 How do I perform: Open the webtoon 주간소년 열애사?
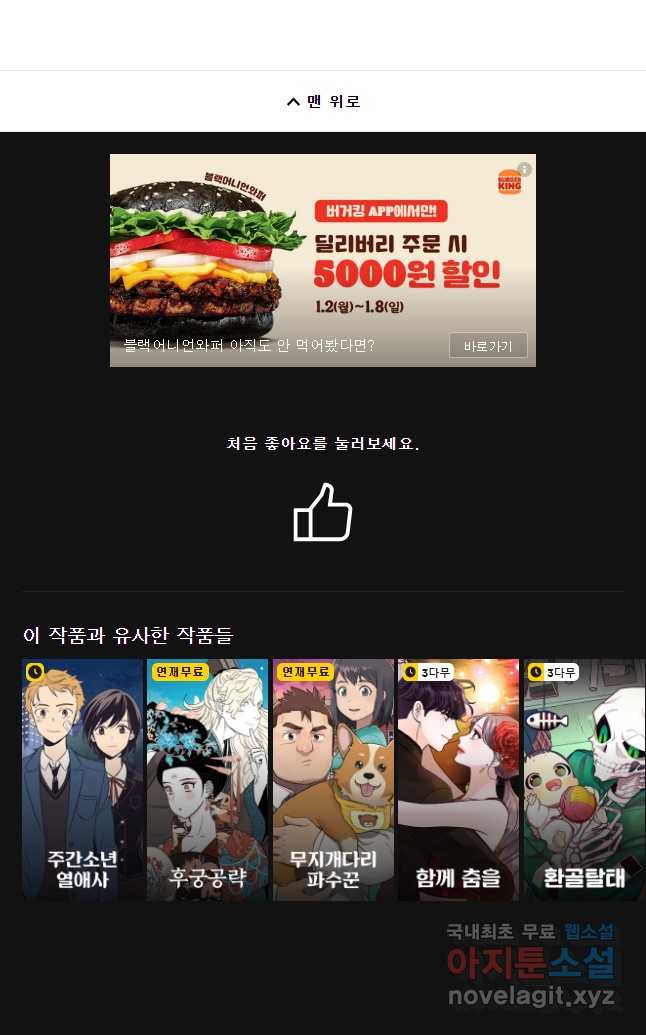[x=83, y=780]
